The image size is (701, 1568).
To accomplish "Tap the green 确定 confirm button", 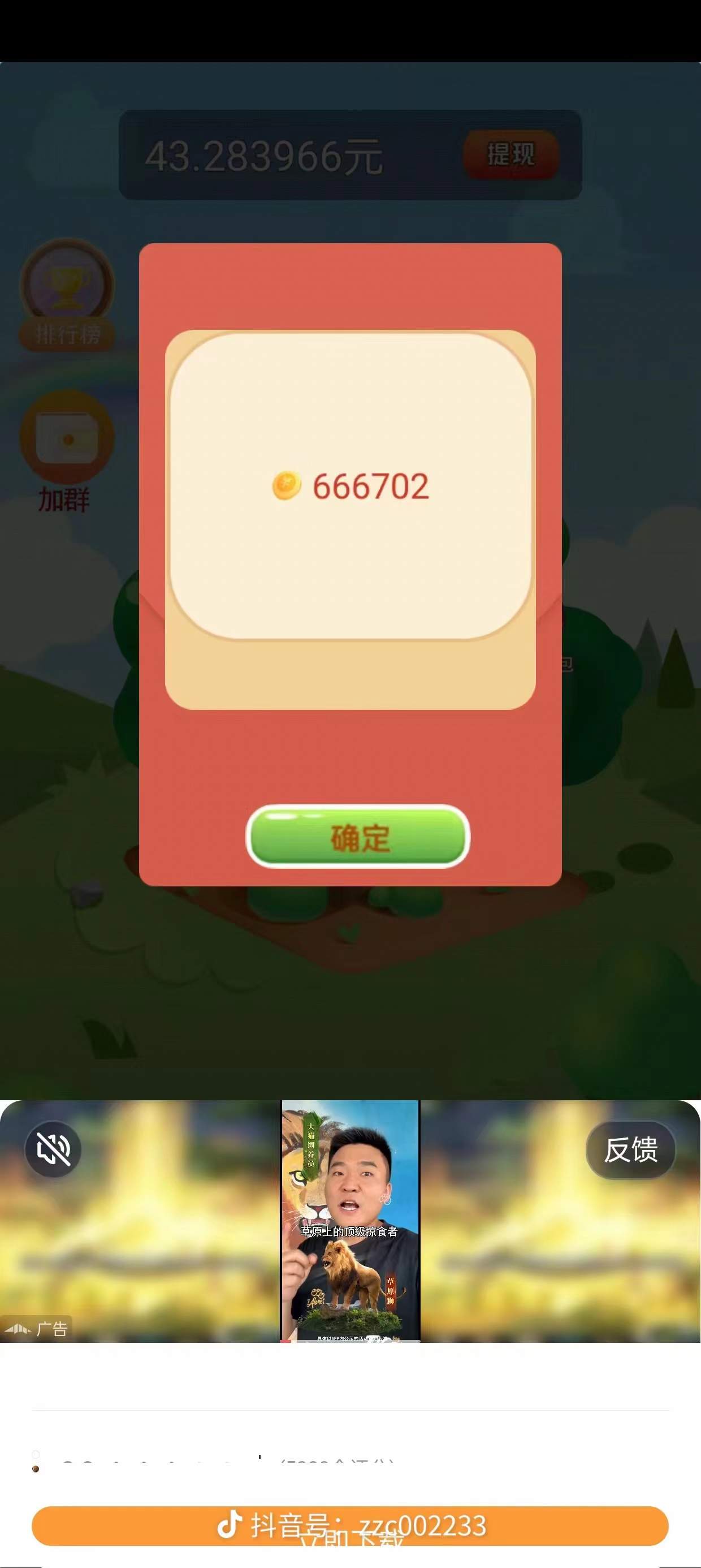I will 358,837.
